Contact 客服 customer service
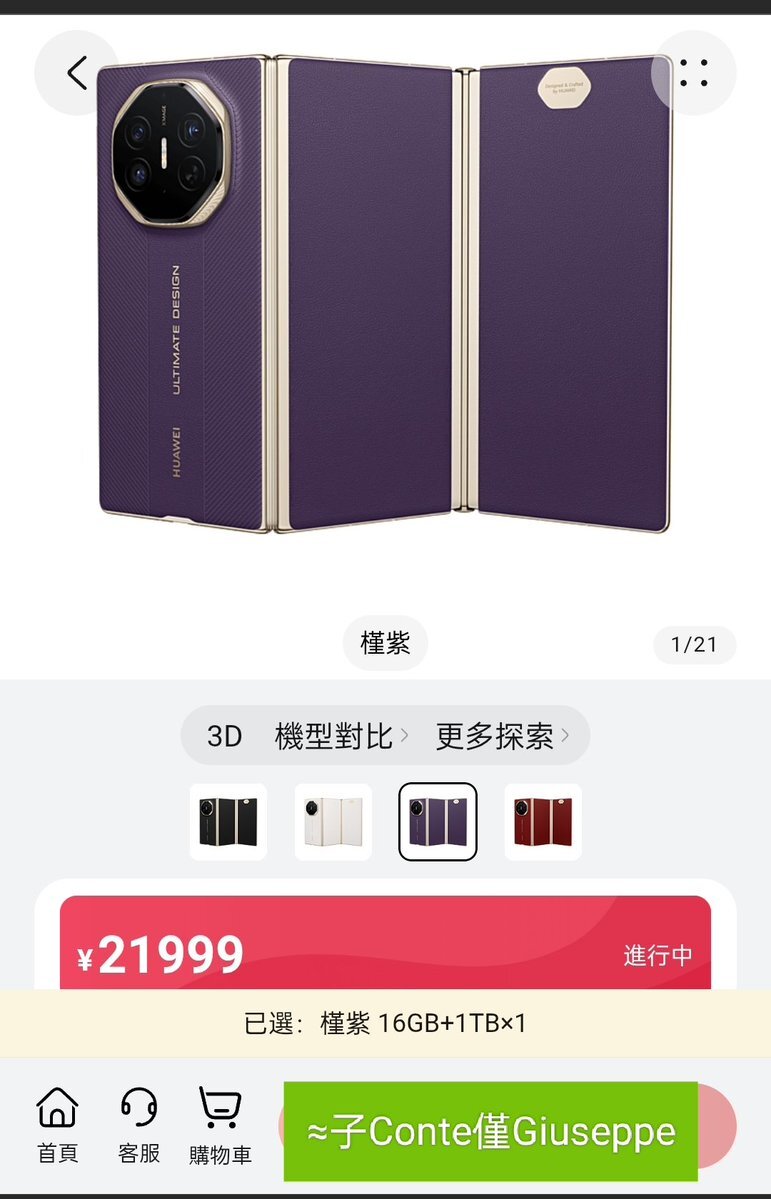This screenshot has width=771, height=1199. pos(139,1126)
